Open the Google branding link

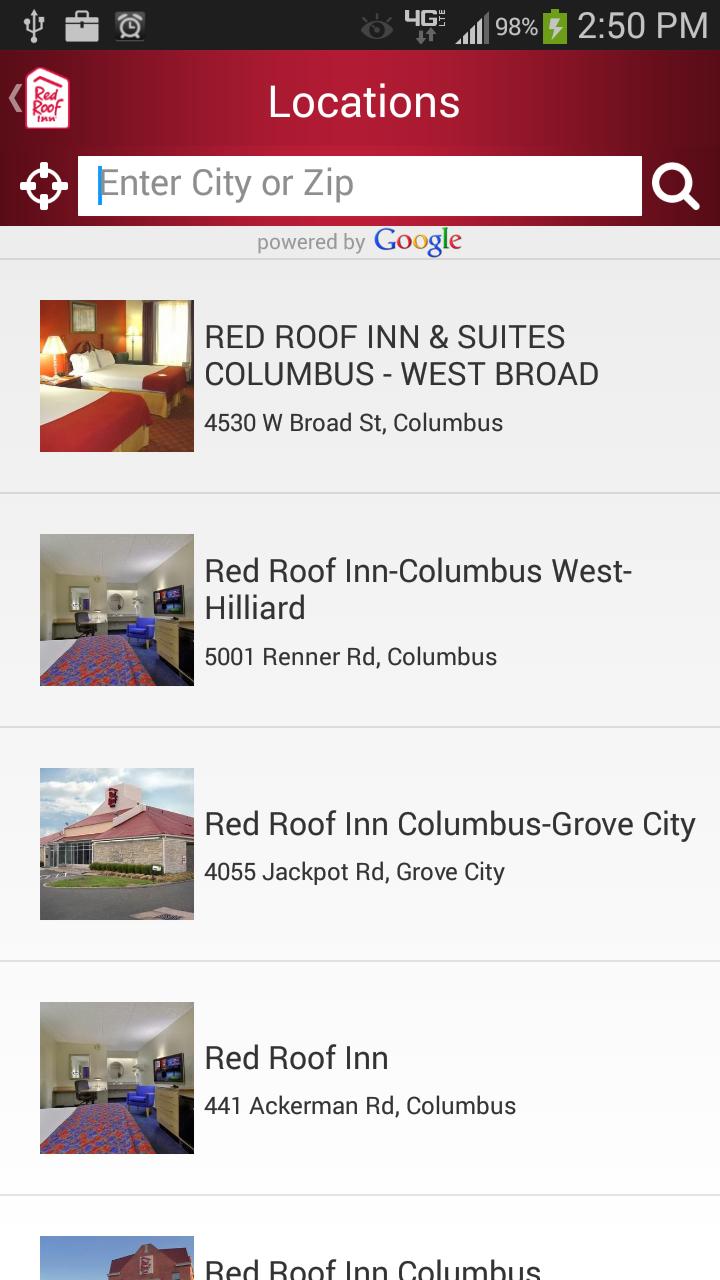[417, 240]
